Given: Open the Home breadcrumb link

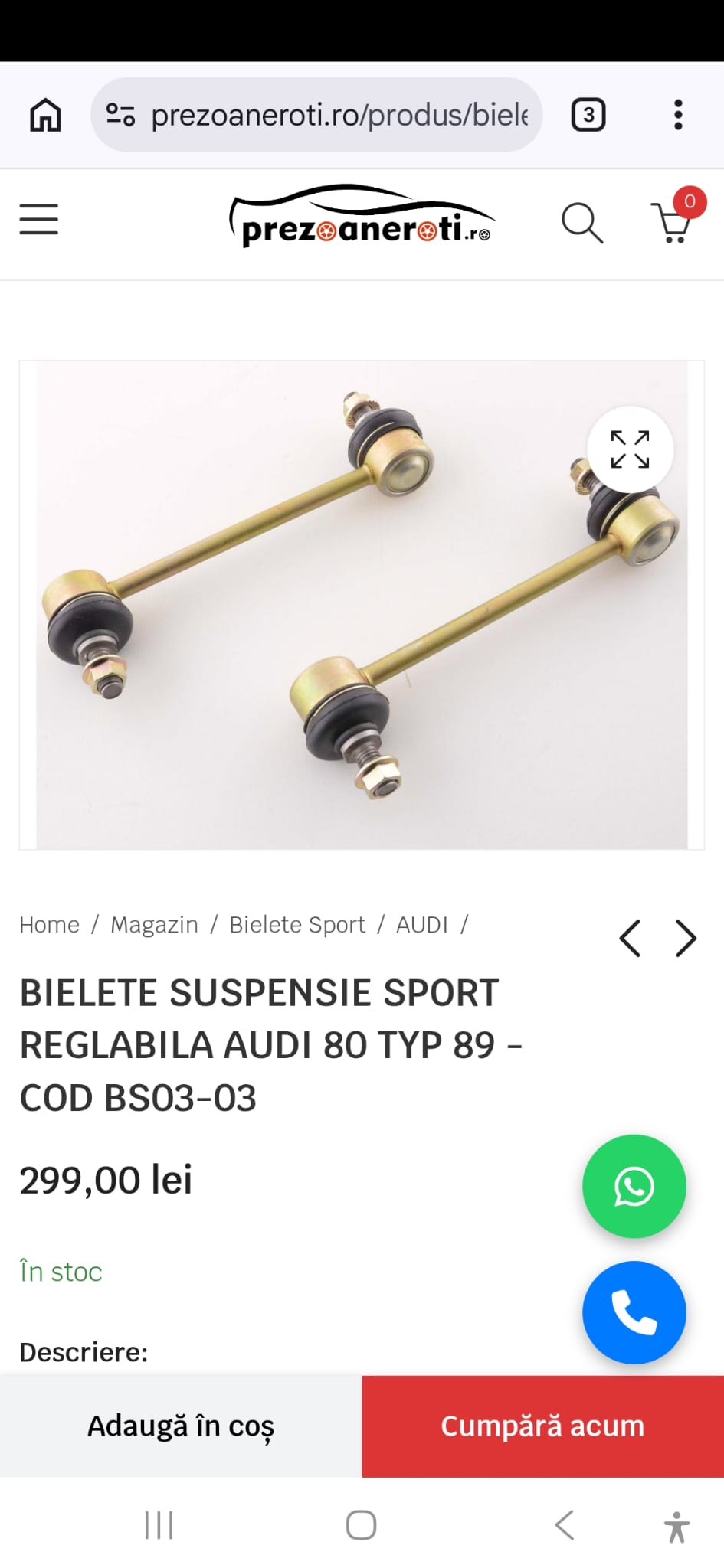Looking at the screenshot, I should point(49,925).
